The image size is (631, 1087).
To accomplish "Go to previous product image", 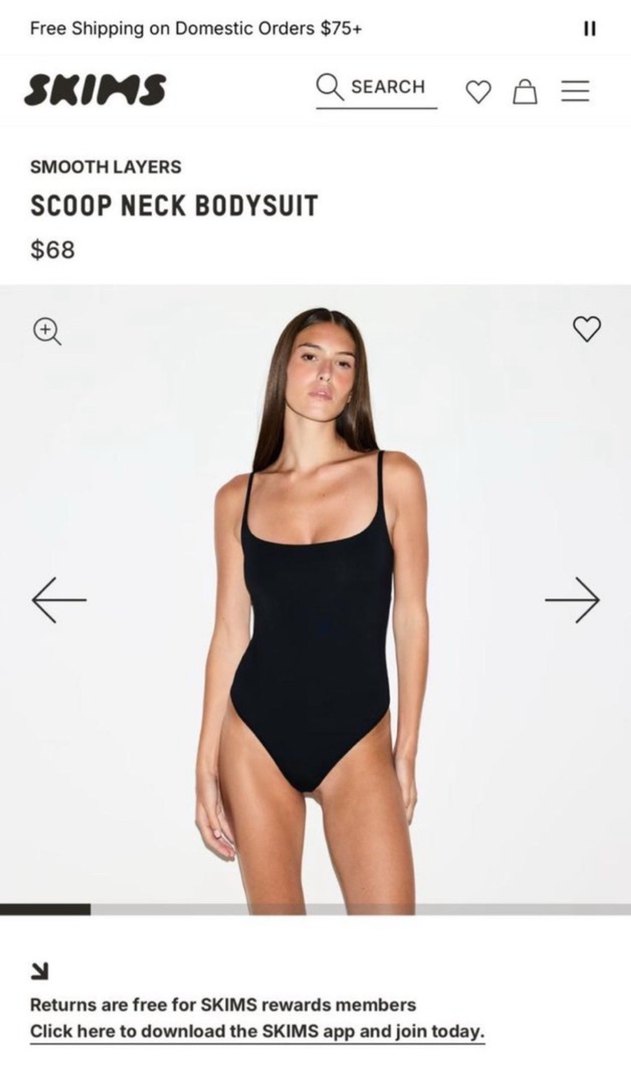I will (x=59, y=600).
